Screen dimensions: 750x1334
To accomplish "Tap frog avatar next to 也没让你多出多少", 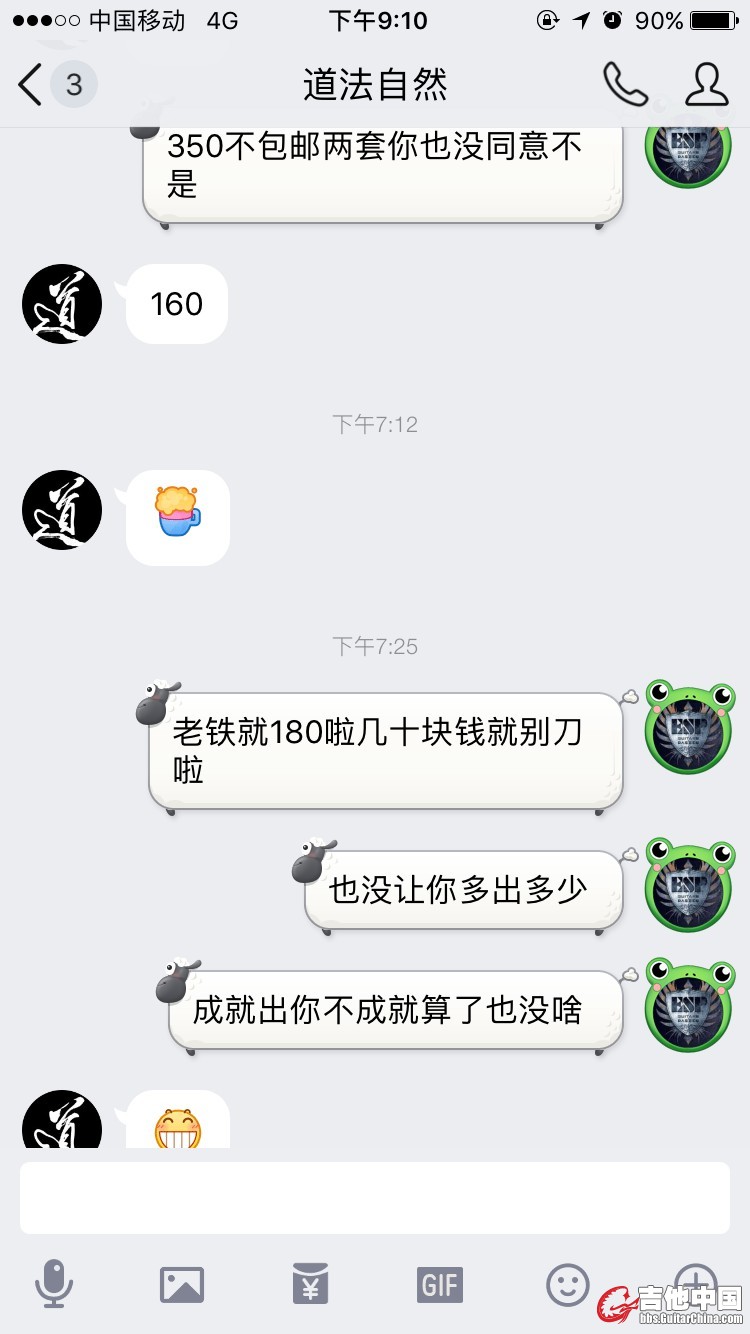I will pyautogui.click(x=688, y=886).
